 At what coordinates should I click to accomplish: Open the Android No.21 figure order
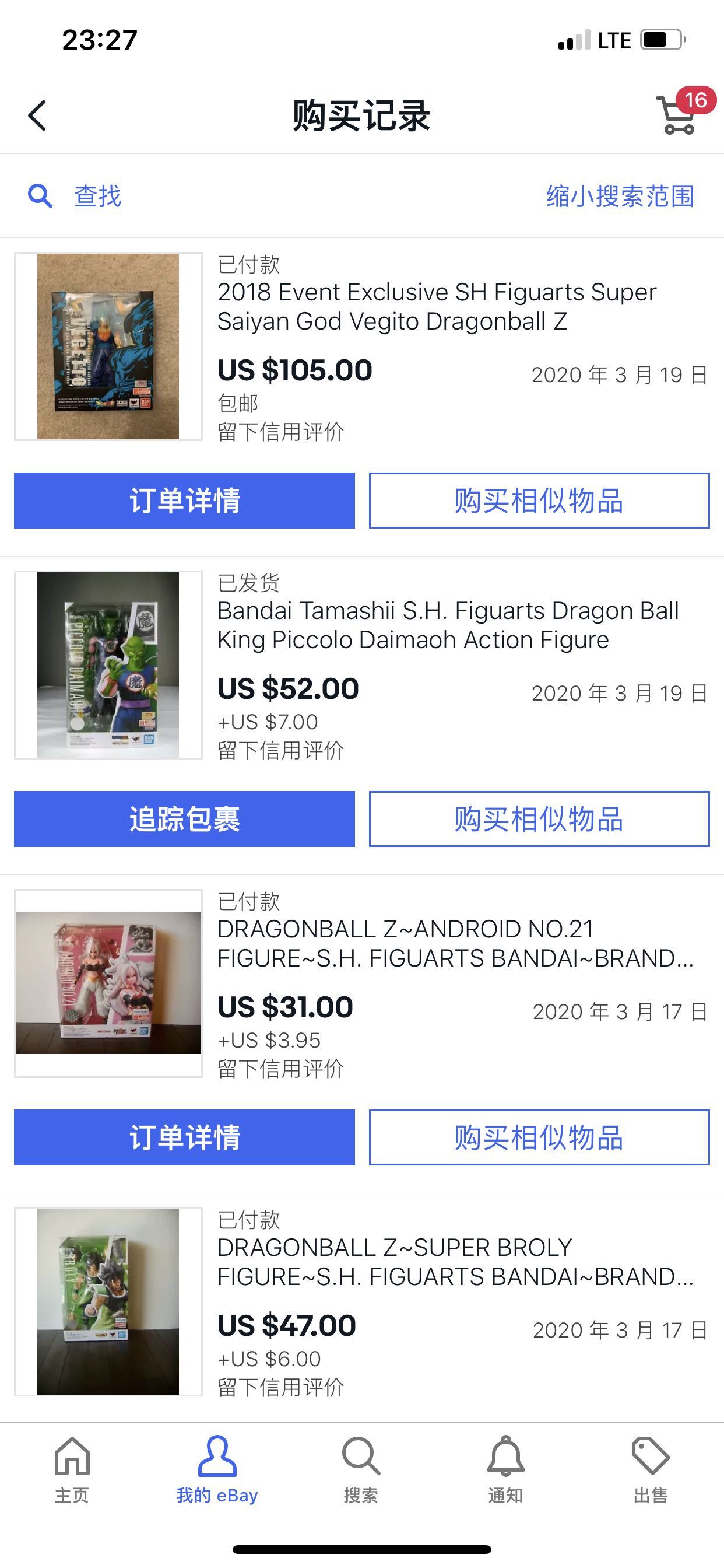[362, 983]
